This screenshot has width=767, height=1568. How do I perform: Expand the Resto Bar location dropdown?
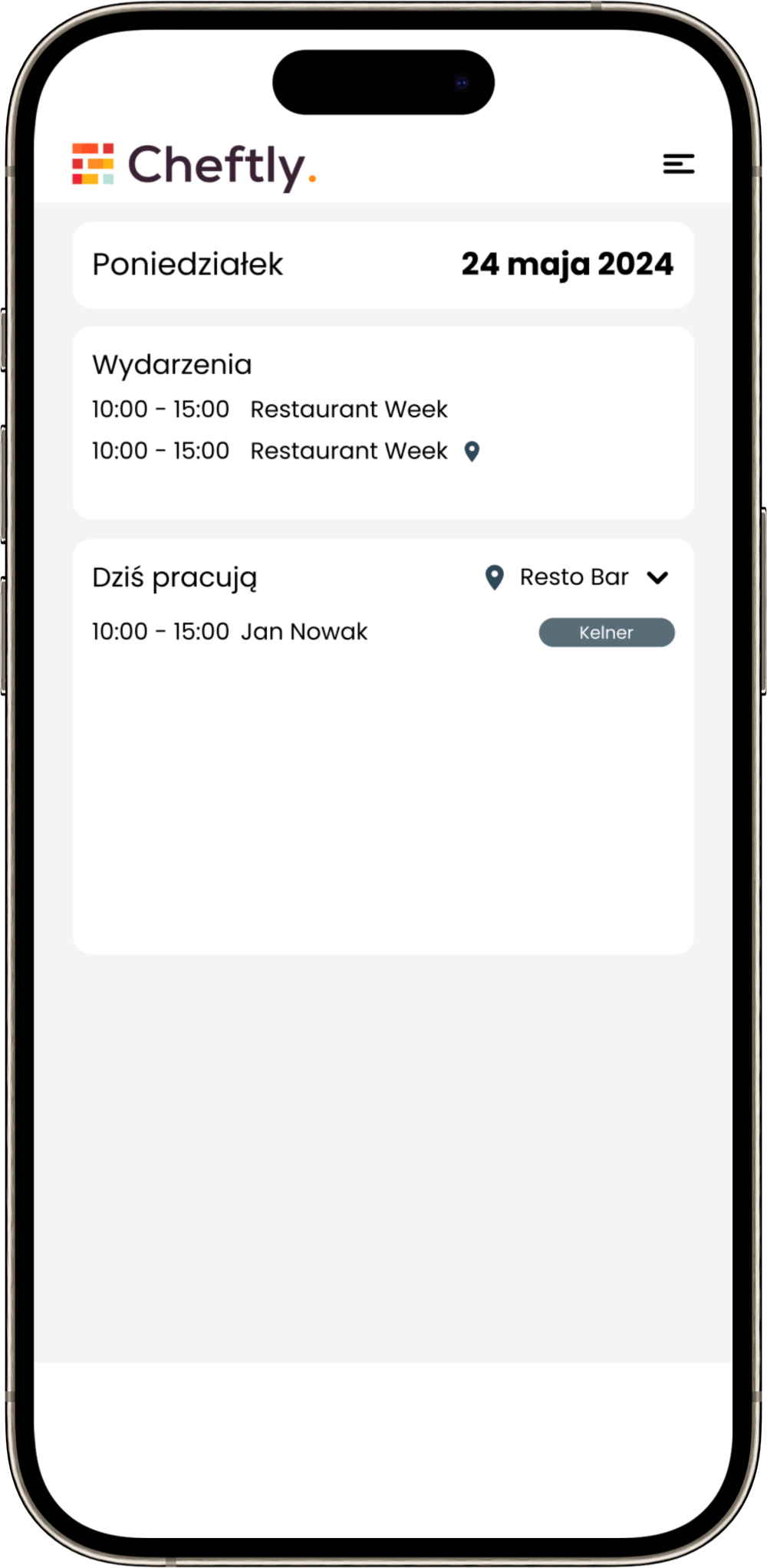tap(657, 577)
